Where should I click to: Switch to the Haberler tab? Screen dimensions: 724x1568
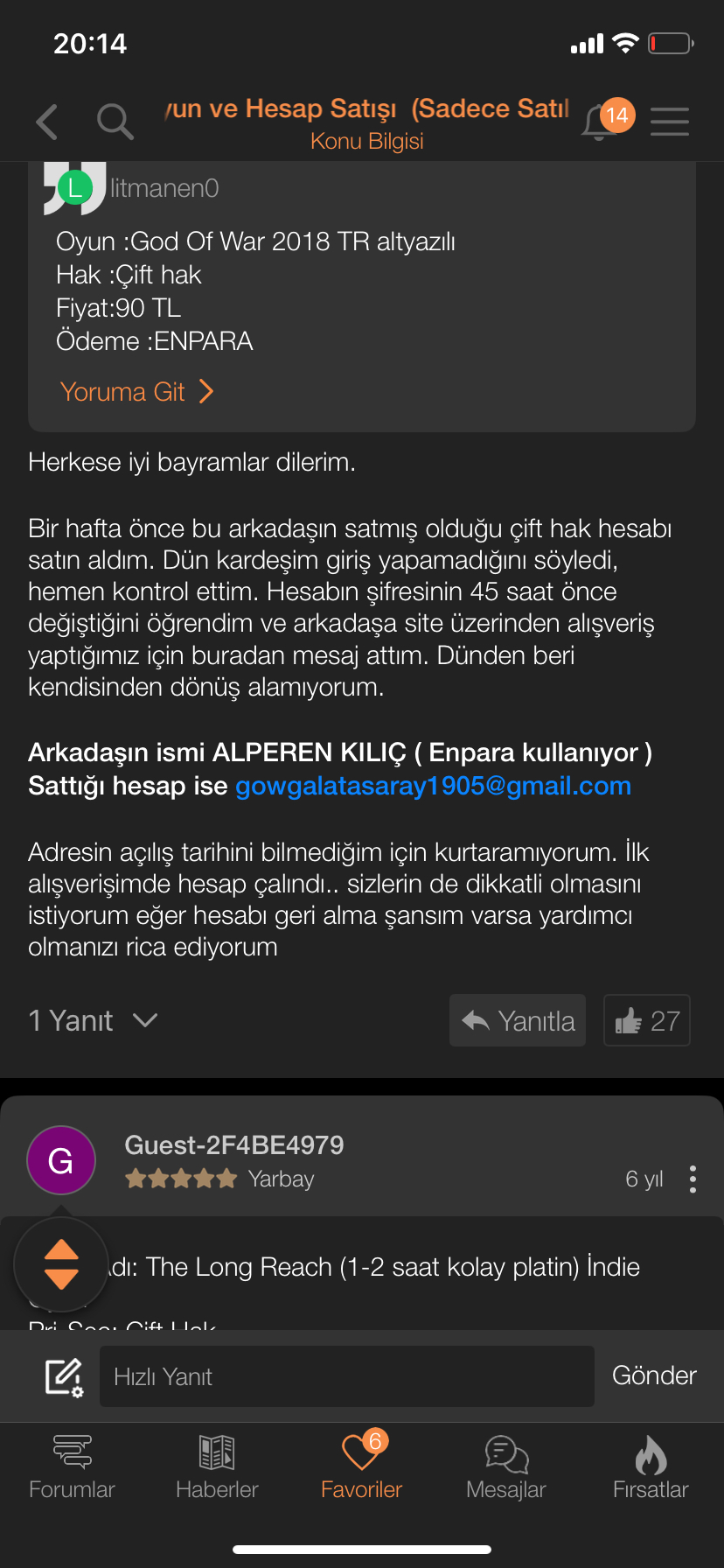pos(217,1467)
